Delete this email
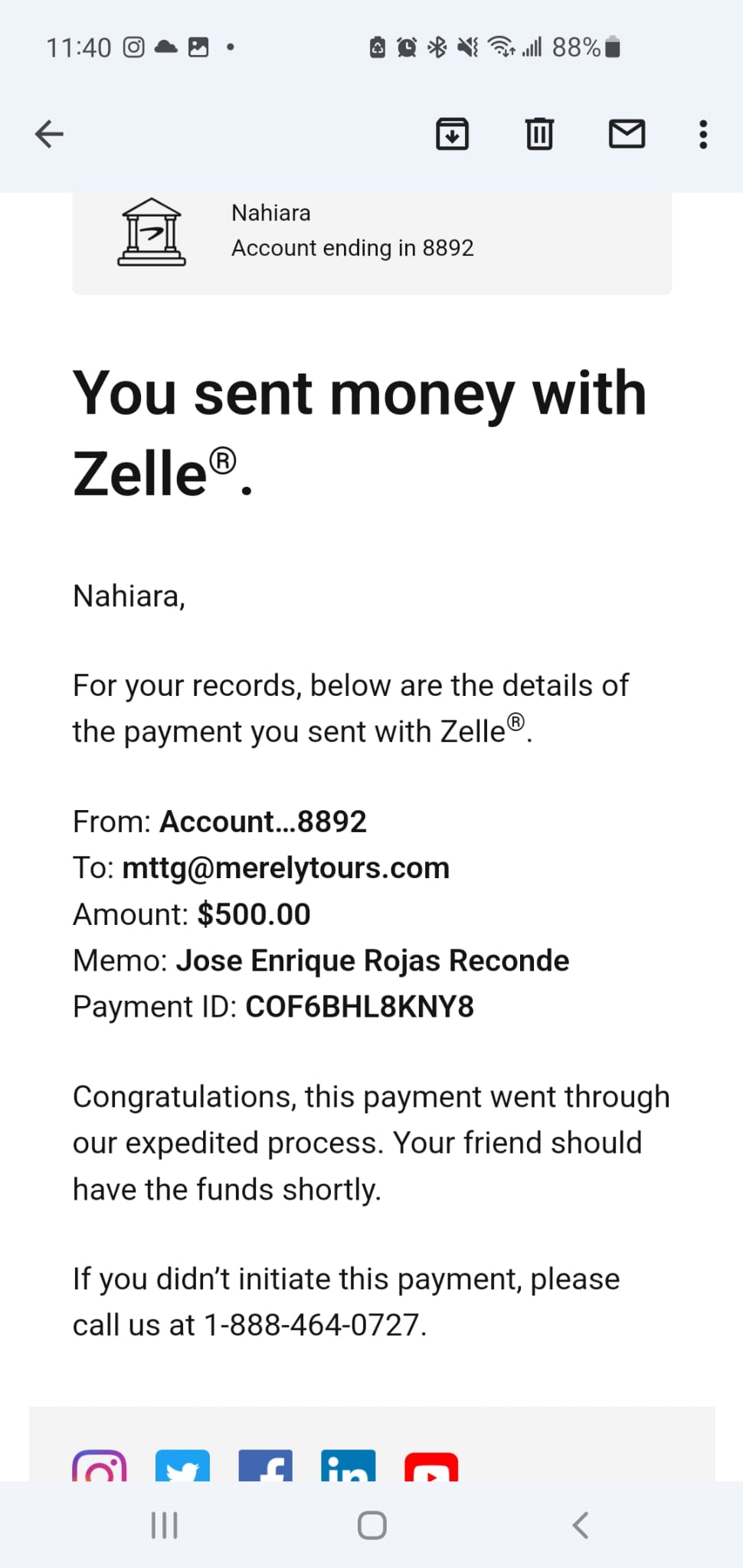The height and width of the screenshot is (1568, 743). [x=539, y=134]
